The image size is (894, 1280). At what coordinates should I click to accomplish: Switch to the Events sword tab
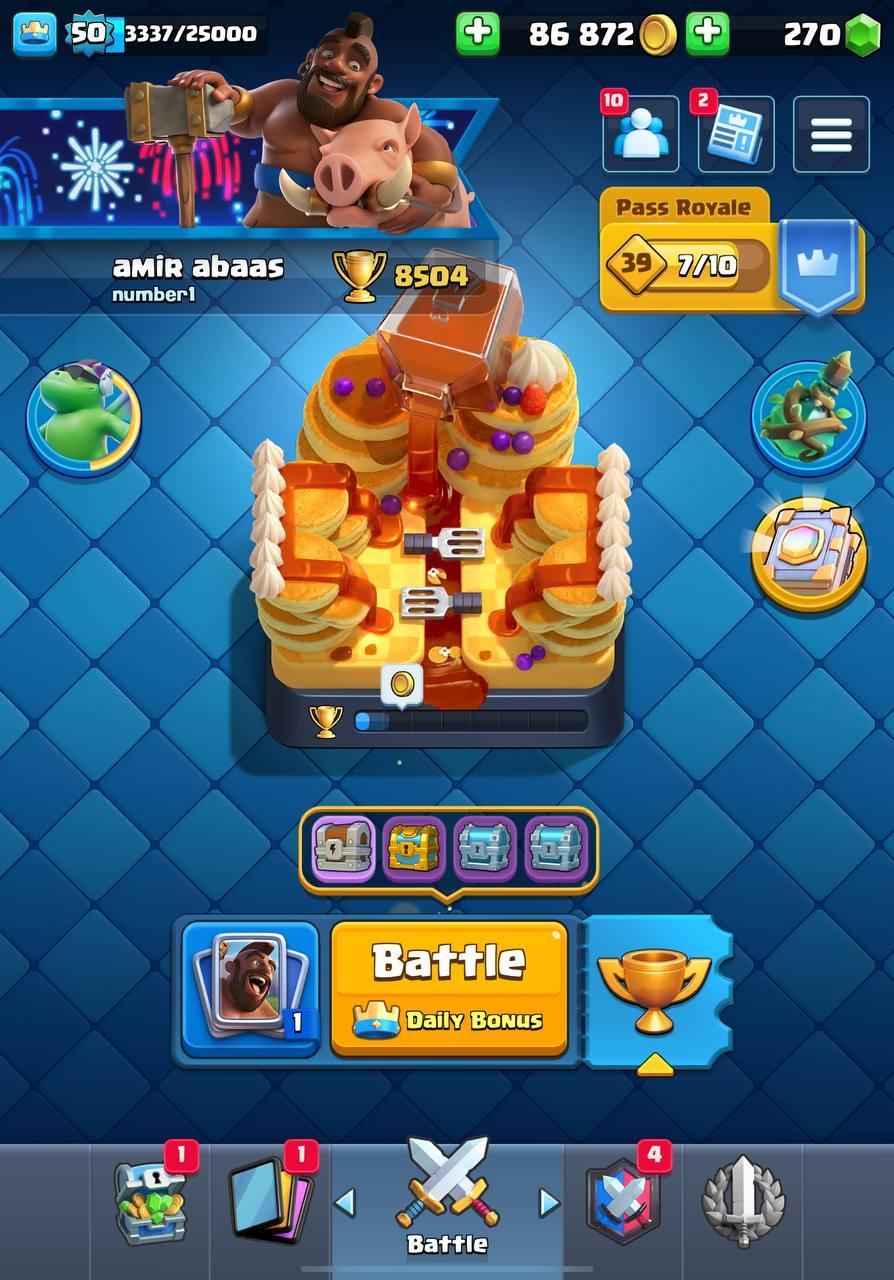click(742, 1202)
